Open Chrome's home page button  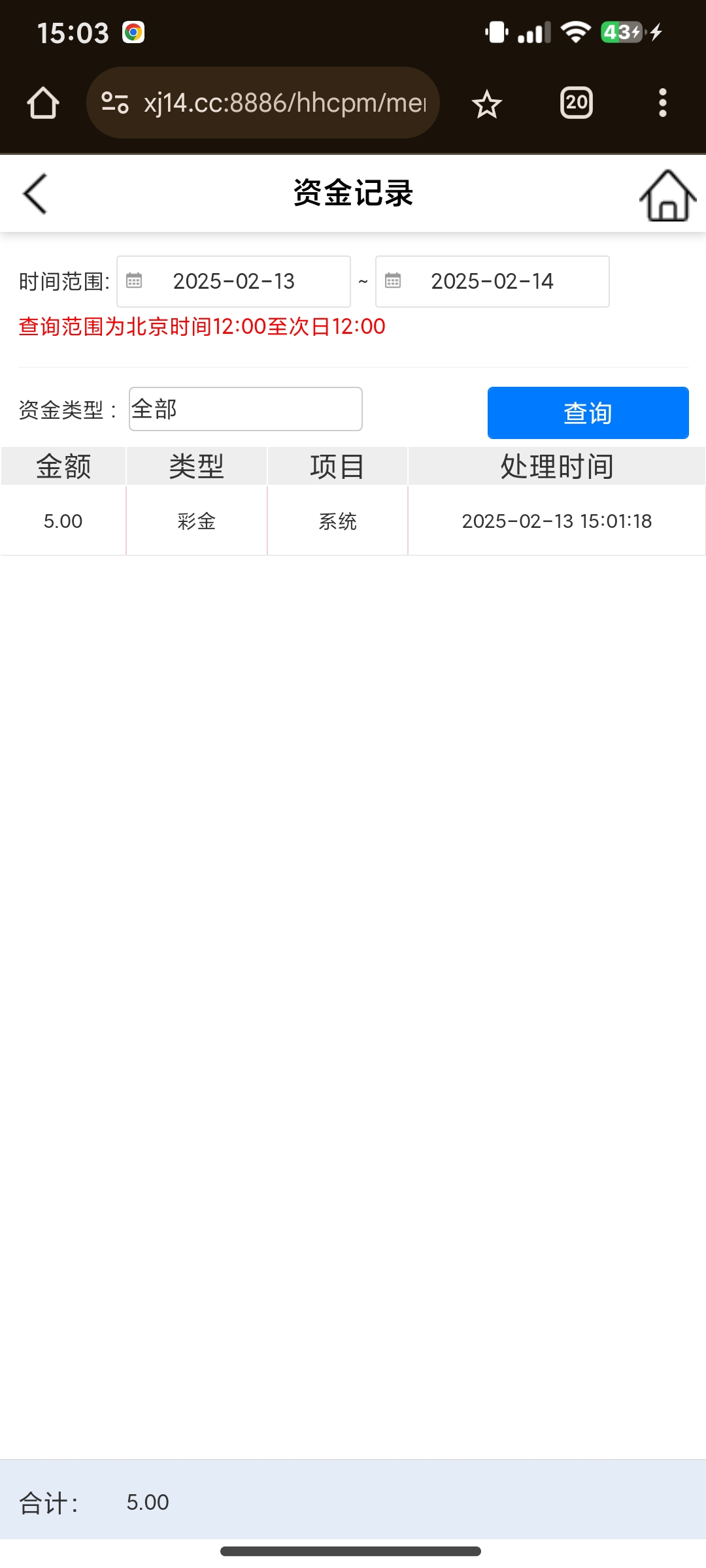point(43,103)
